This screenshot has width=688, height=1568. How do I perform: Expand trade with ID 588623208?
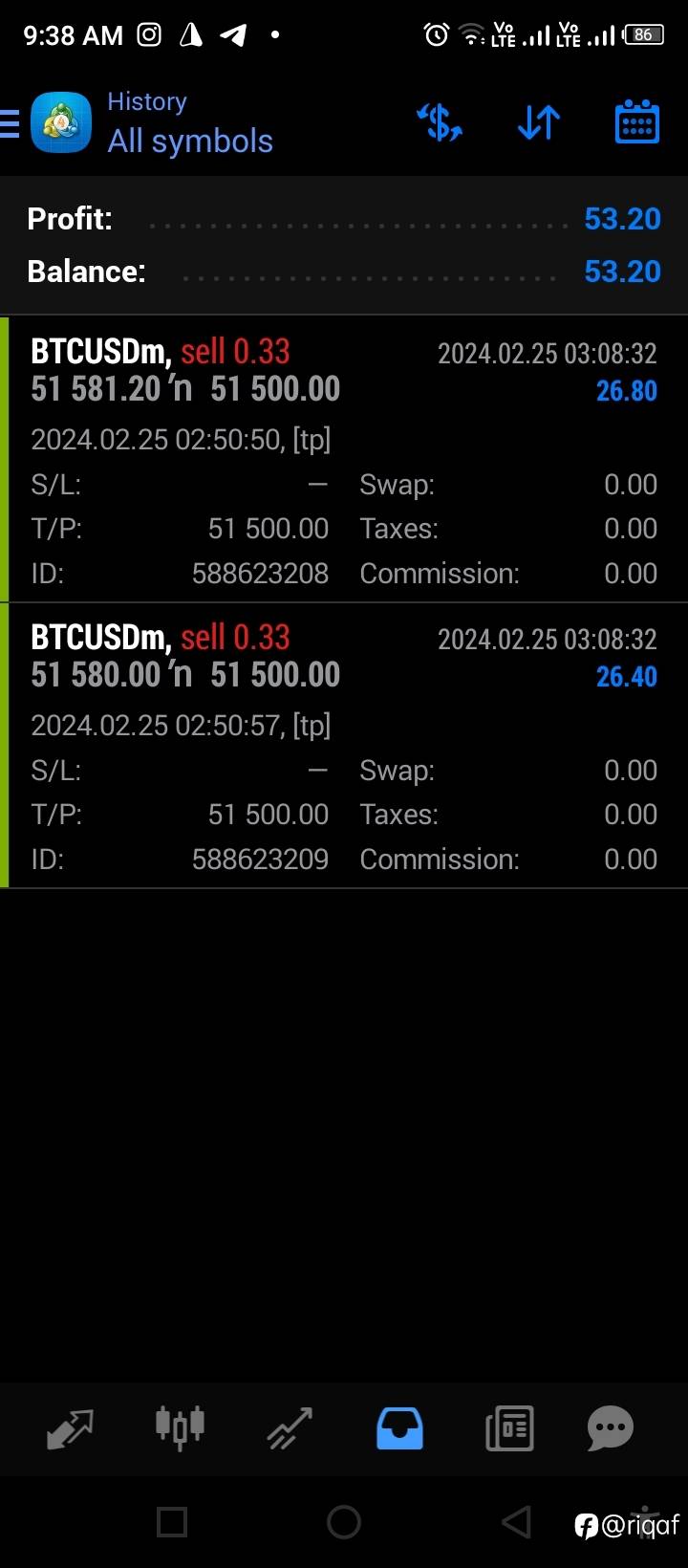(x=344, y=459)
